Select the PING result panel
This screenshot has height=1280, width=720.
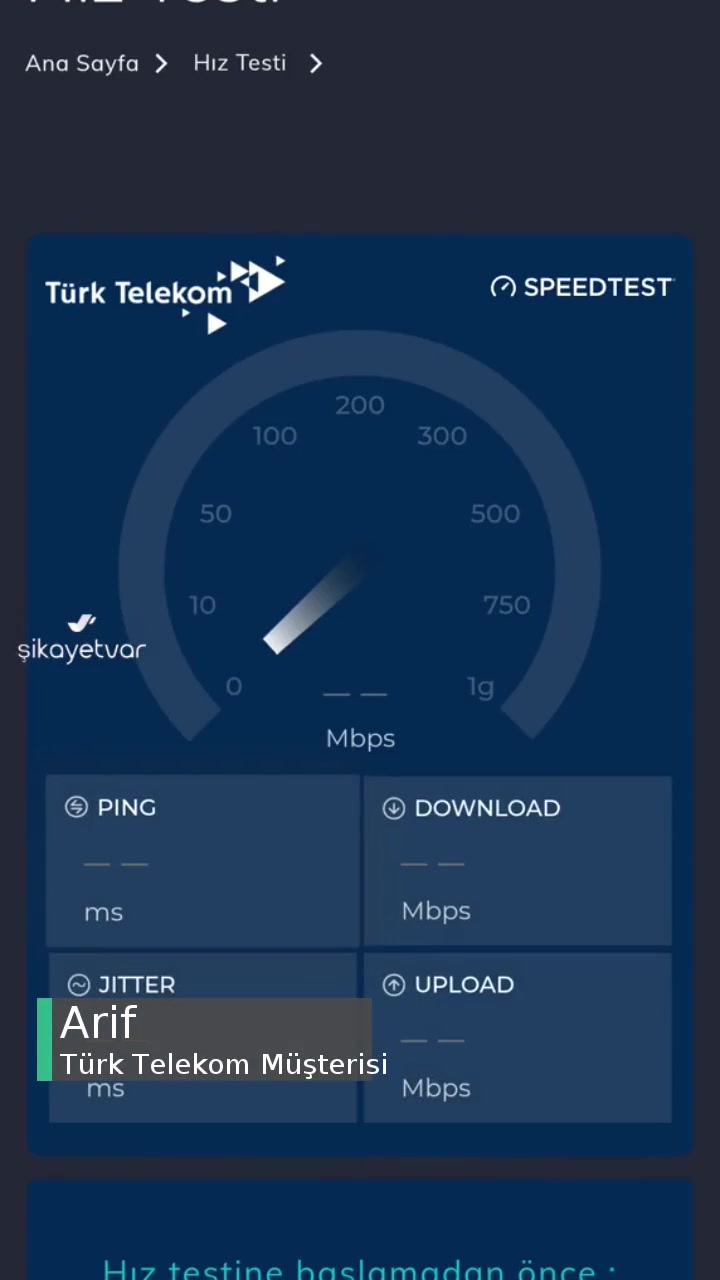[202, 860]
